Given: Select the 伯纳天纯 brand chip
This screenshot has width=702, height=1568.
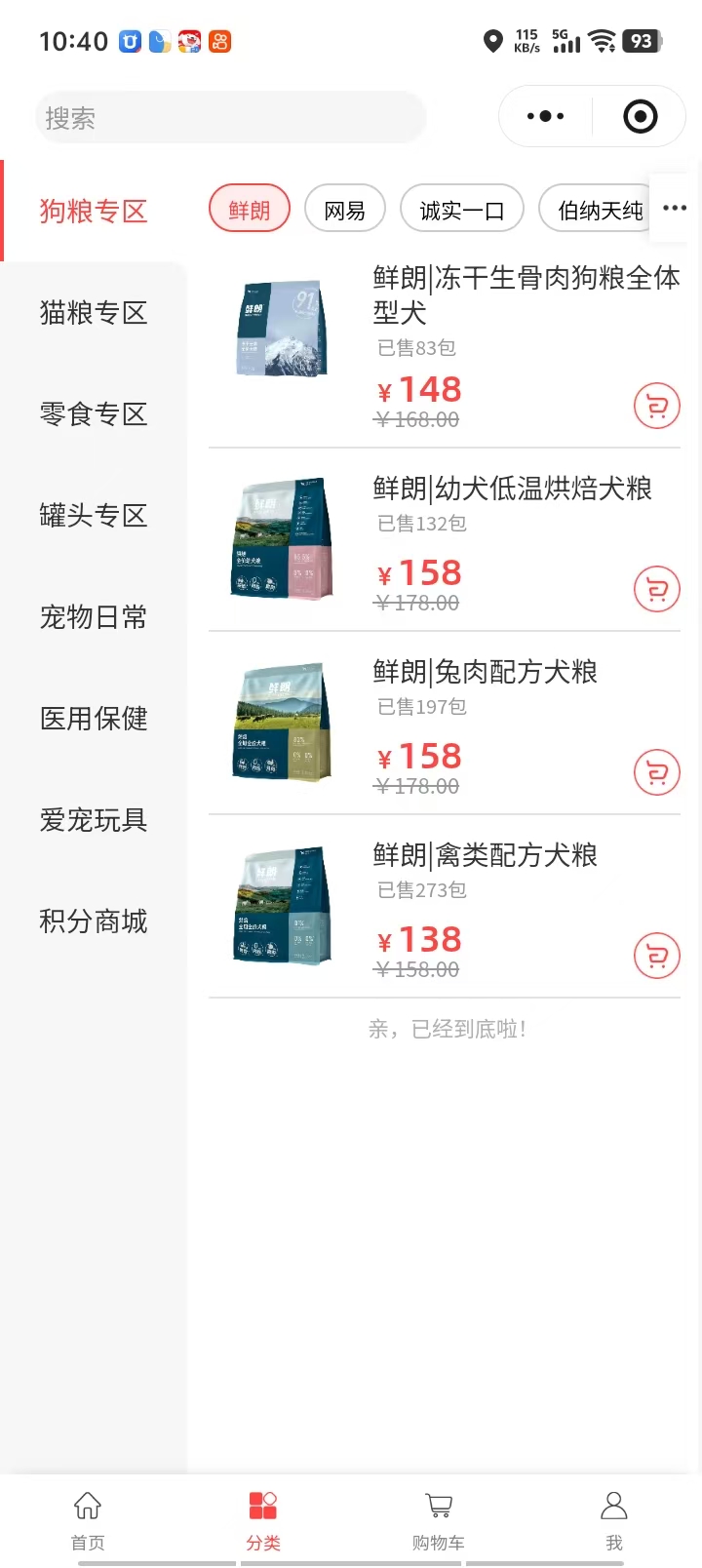Looking at the screenshot, I should [598, 210].
